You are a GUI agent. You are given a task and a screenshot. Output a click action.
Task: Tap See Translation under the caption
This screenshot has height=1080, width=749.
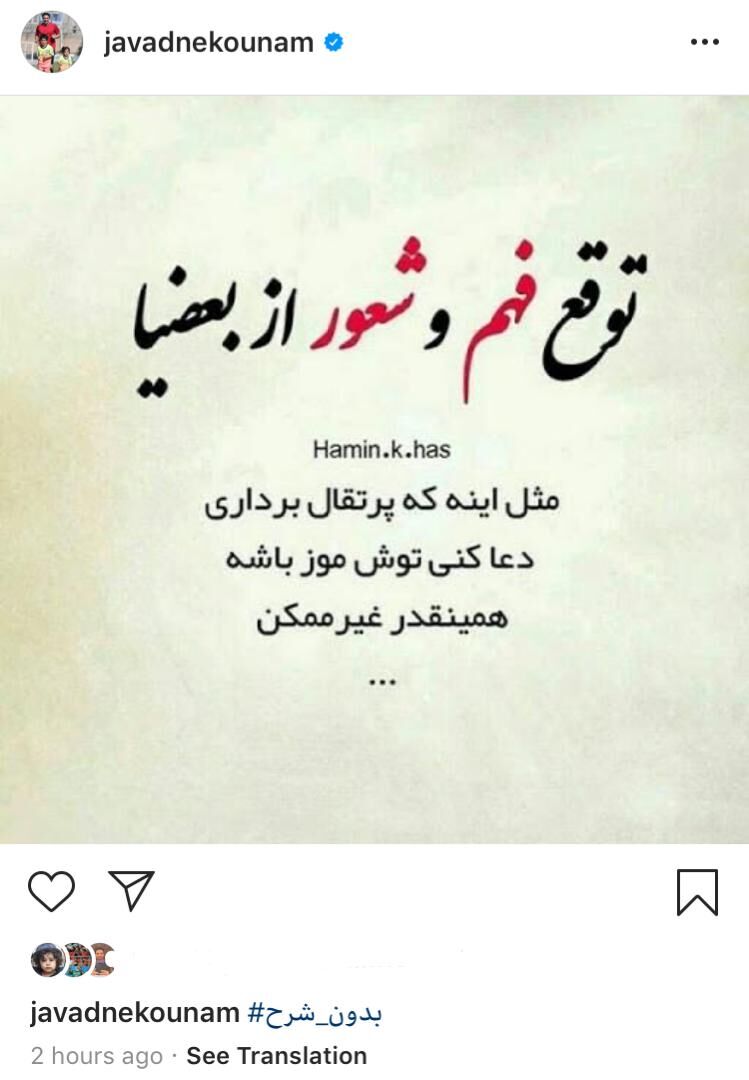[276, 1056]
